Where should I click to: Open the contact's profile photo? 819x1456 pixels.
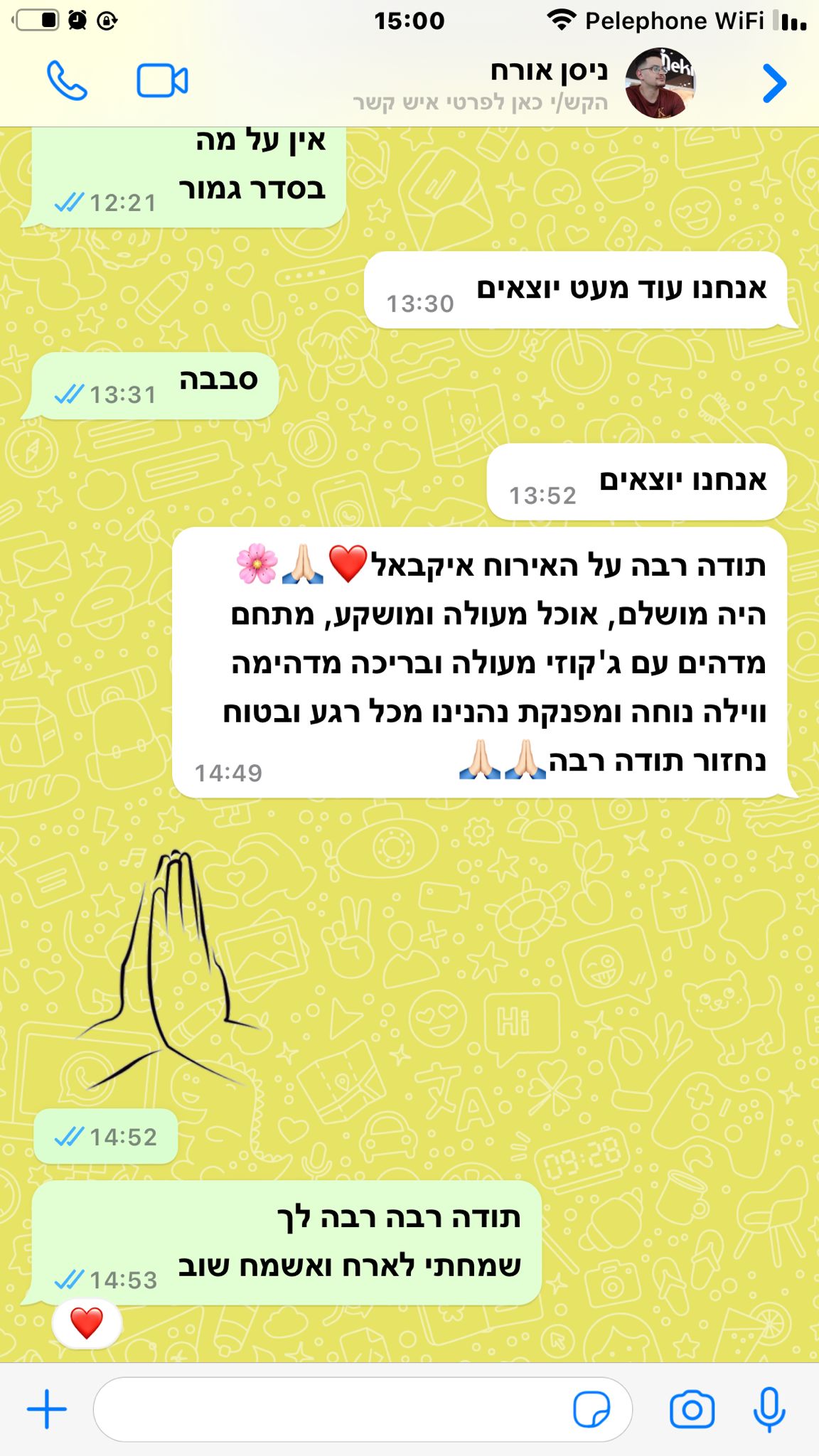[x=660, y=83]
